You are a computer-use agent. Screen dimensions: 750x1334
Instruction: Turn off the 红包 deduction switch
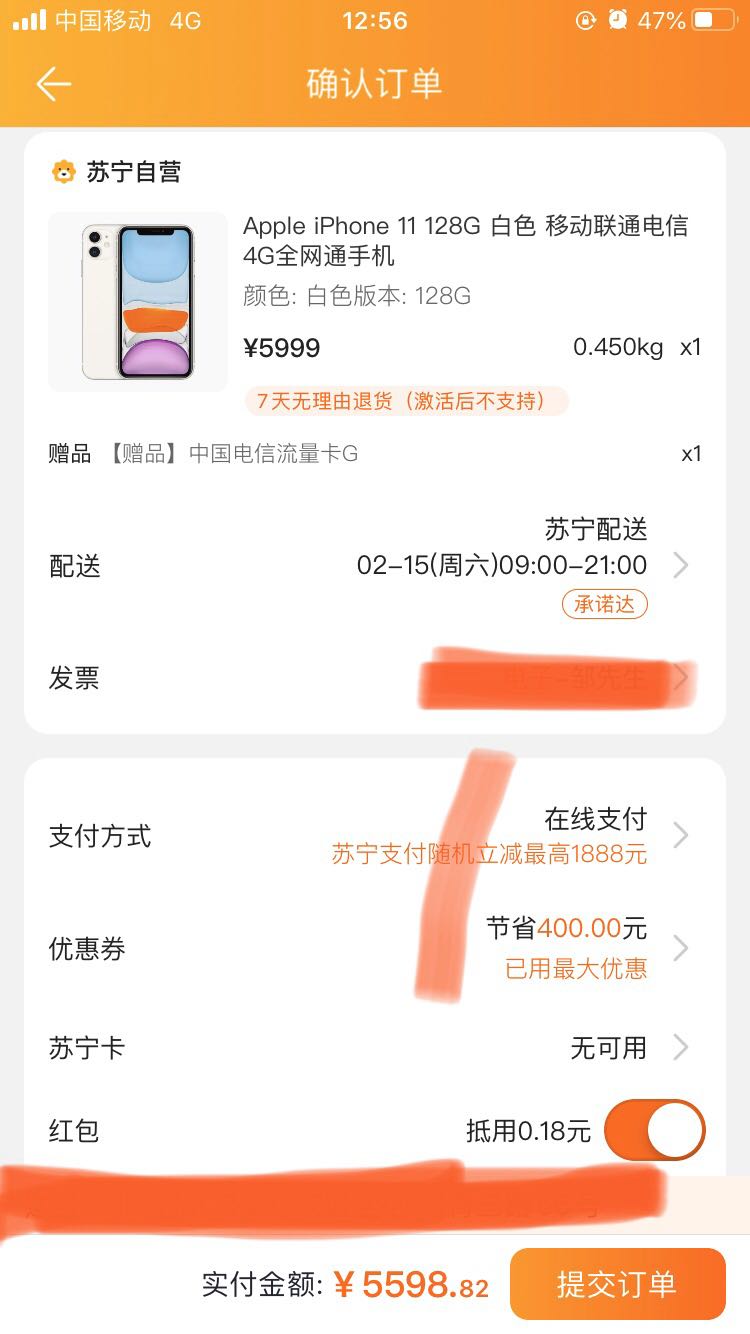pyautogui.click(x=654, y=1131)
